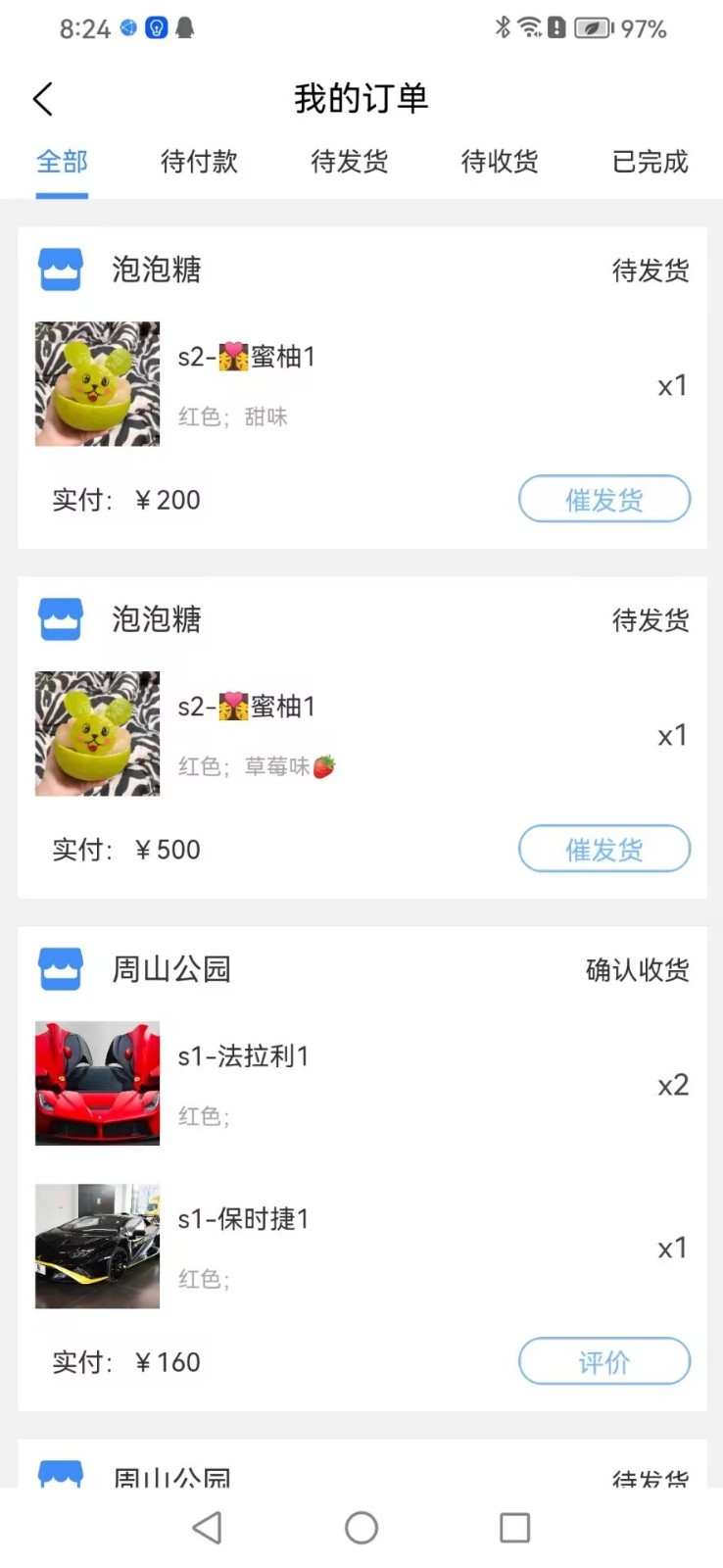Select the 待收货 tab
The image size is (723, 1568).
[x=499, y=163]
